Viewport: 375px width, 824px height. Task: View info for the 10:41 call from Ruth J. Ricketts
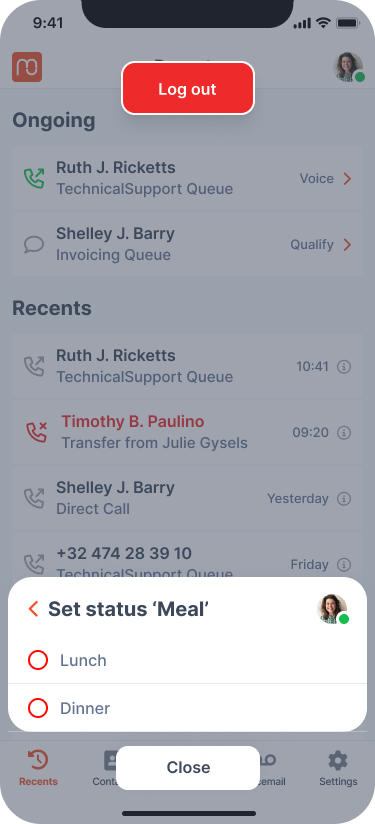(x=343, y=366)
